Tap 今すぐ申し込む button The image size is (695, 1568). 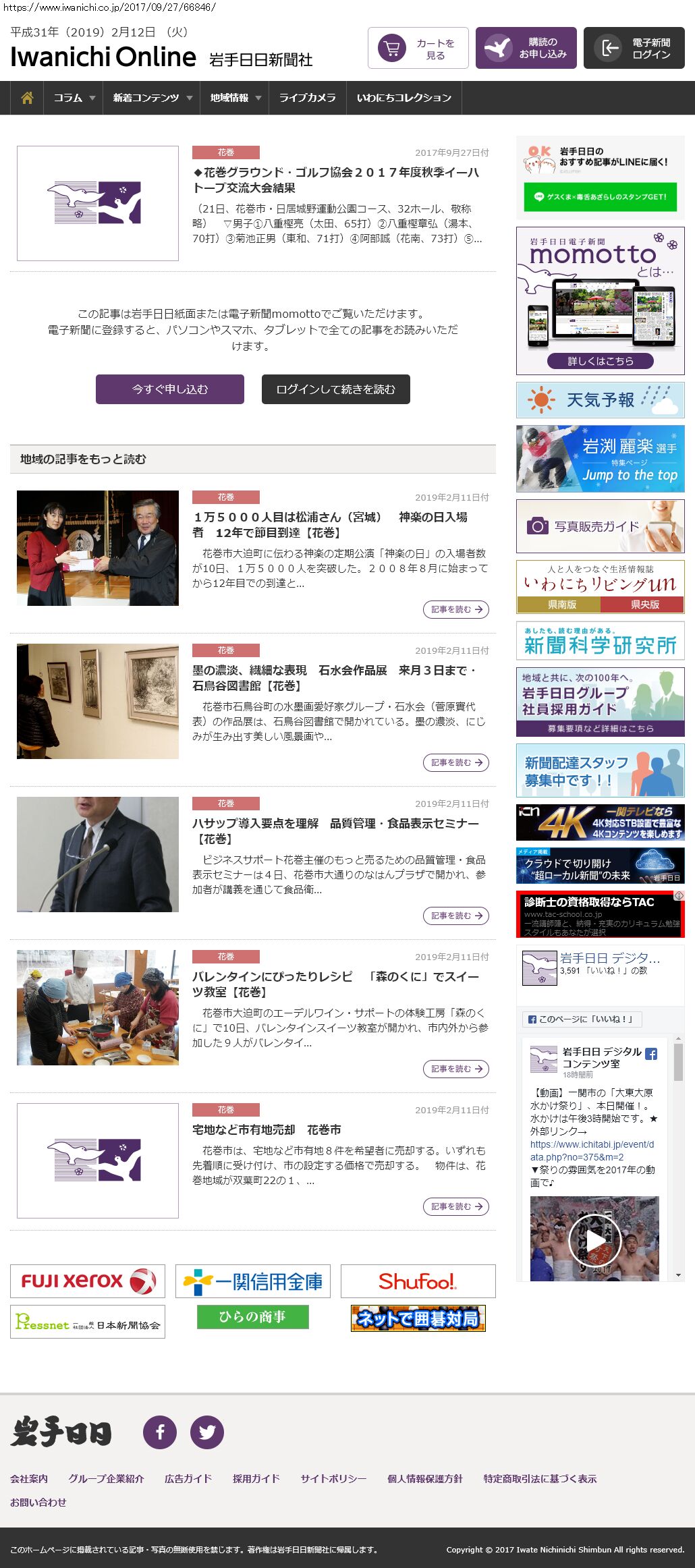(169, 389)
